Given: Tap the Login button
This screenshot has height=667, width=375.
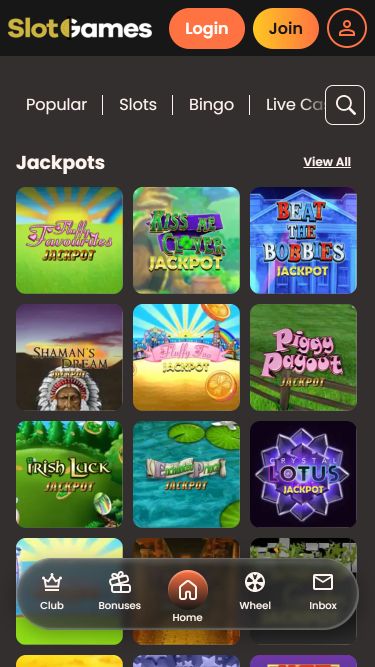Looking at the screenshot, I should pyautogui.click(x=207, y=29).
